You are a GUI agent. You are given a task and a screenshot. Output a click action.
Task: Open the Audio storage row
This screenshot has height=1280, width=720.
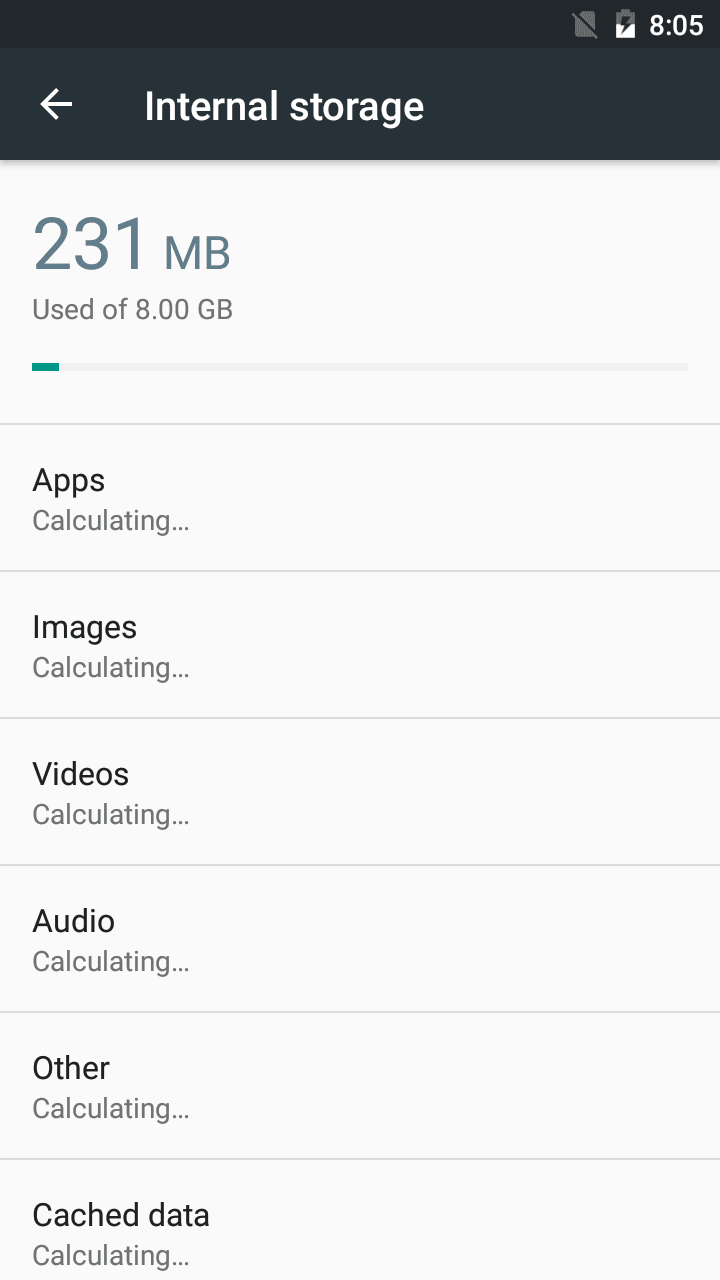point(360,939)
